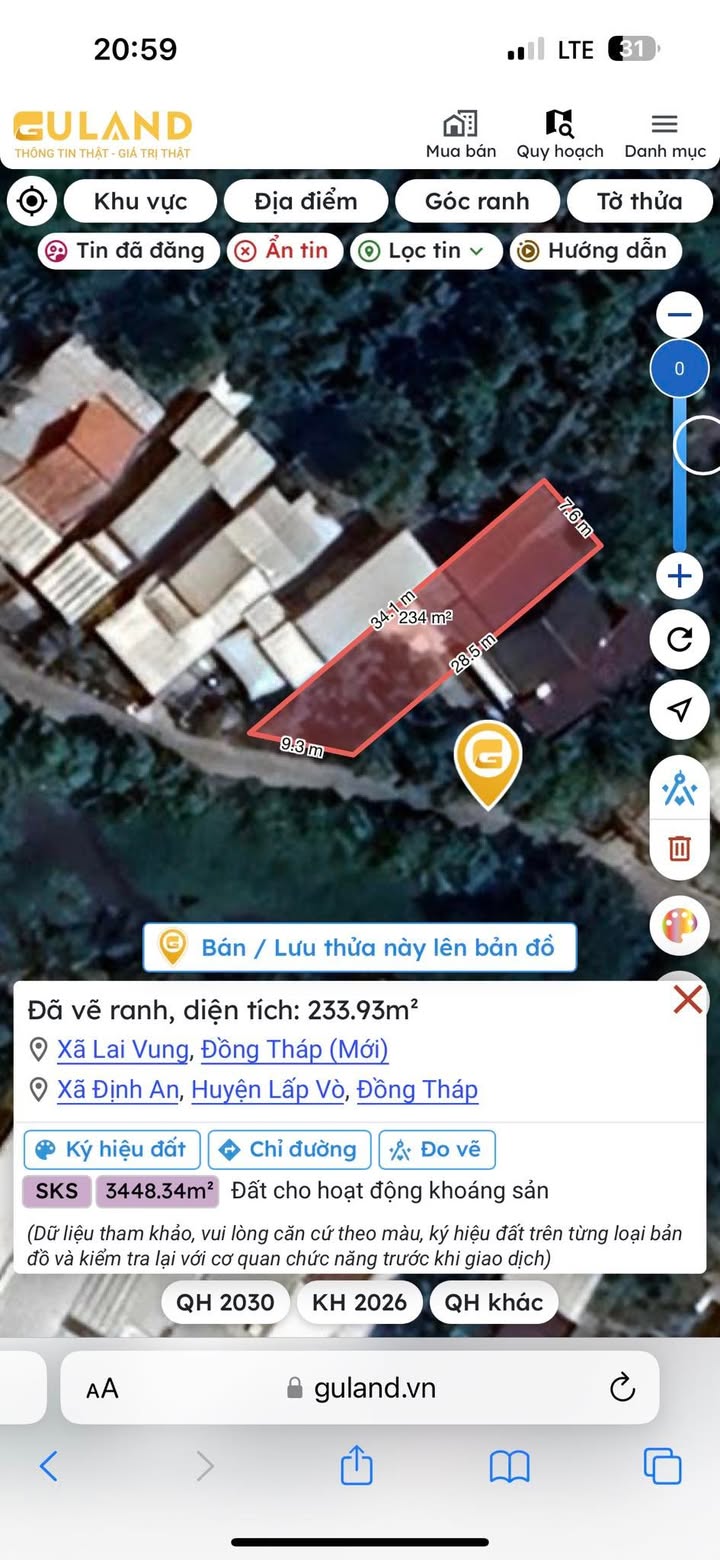Open the Hướng dẫn guide
This screenshot has height=1560, width=720.
595,250
